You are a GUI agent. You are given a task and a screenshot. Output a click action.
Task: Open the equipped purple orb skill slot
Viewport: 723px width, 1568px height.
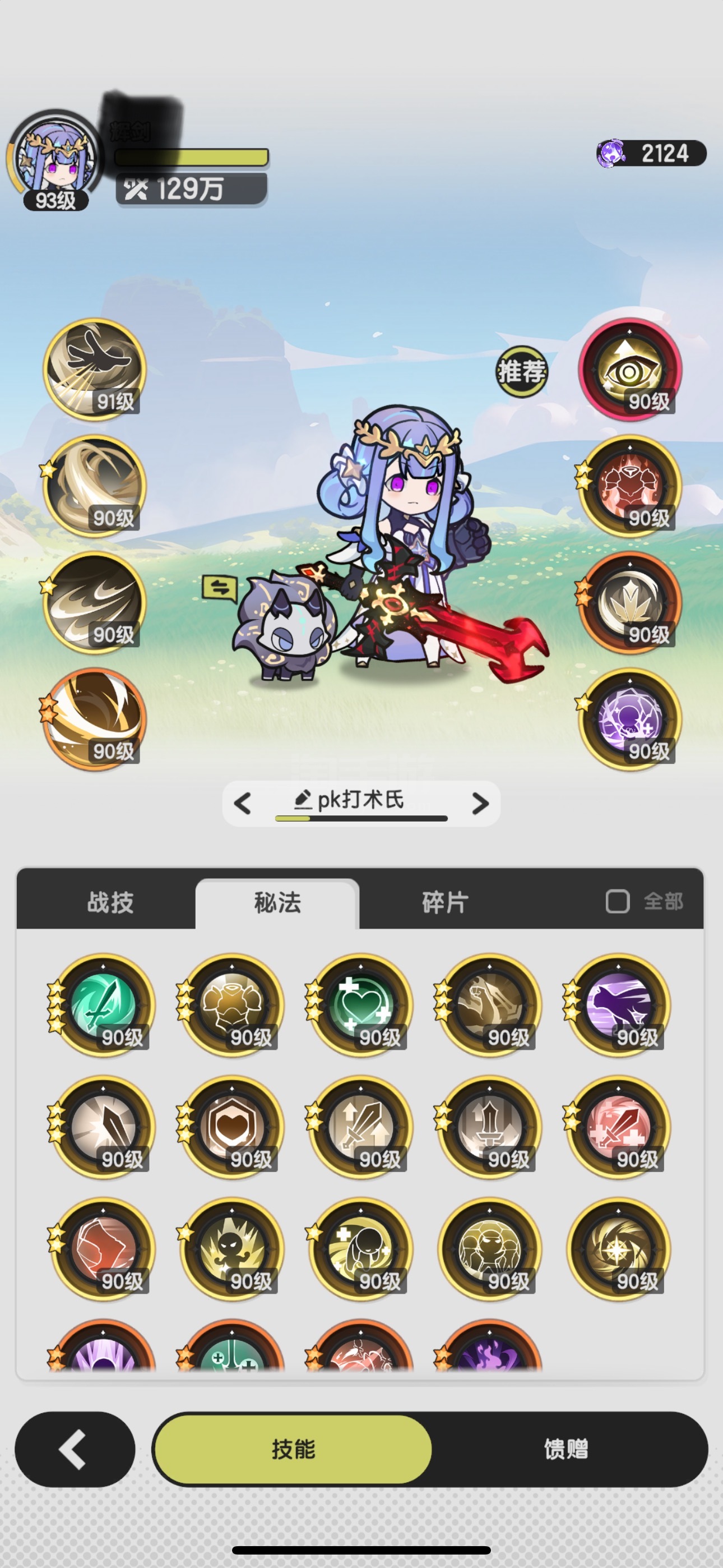[x=630, y=720]
